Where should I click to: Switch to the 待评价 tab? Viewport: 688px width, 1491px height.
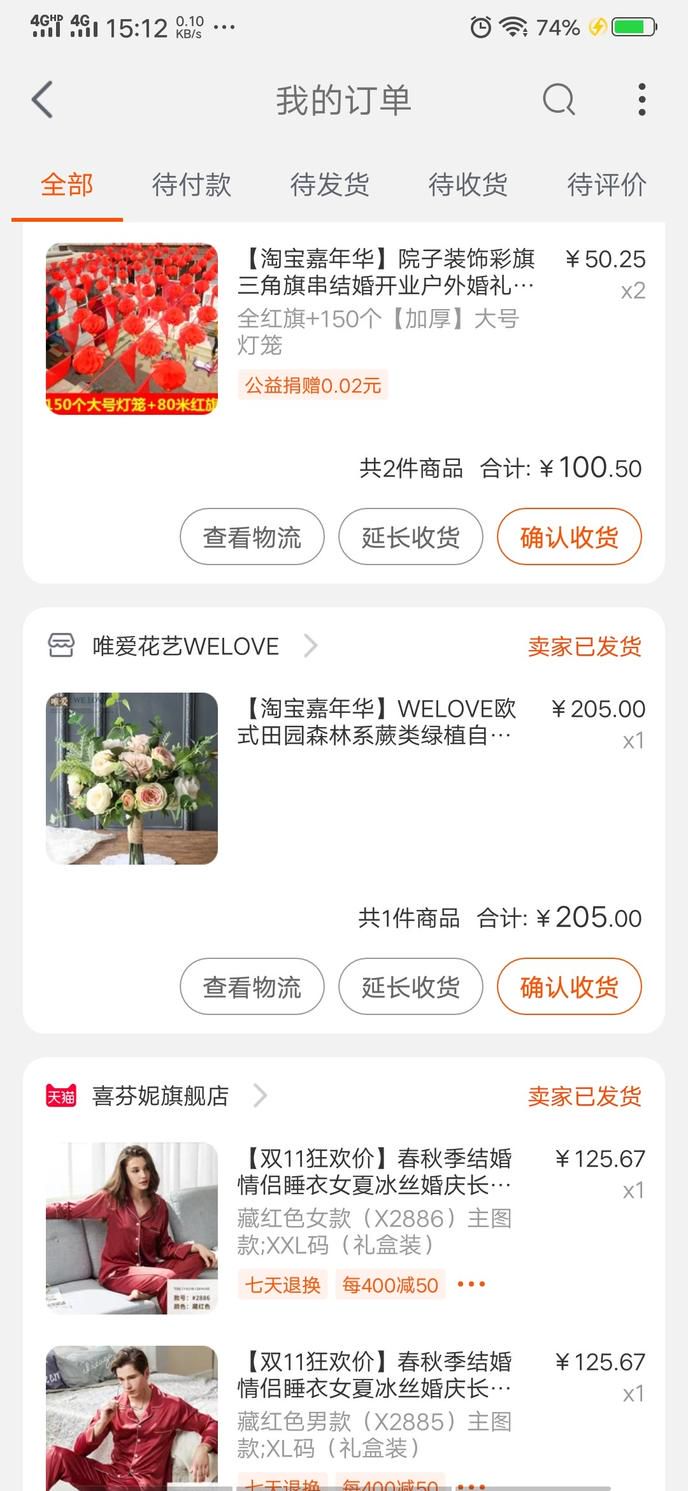(x=607, y=185)
